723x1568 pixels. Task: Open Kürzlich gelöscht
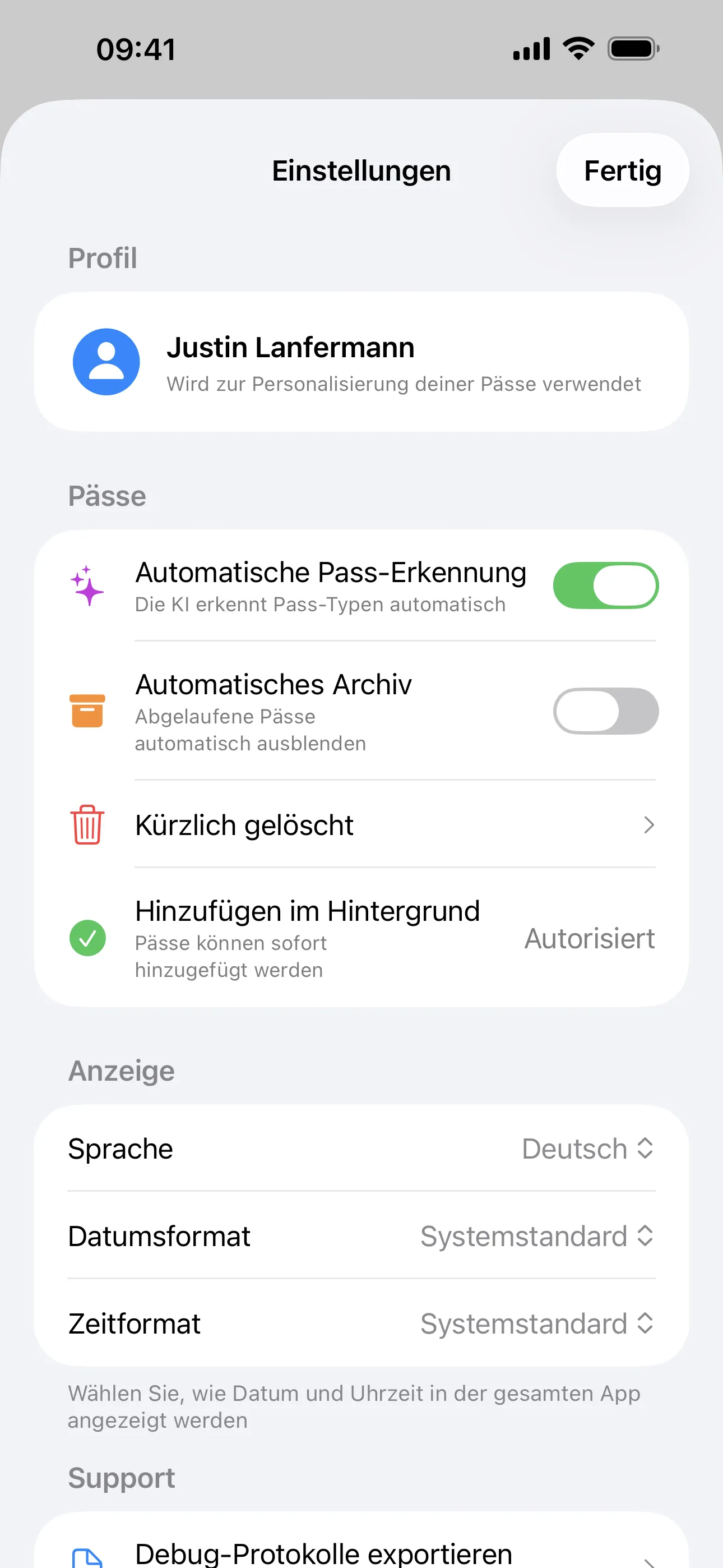(361, 825)
